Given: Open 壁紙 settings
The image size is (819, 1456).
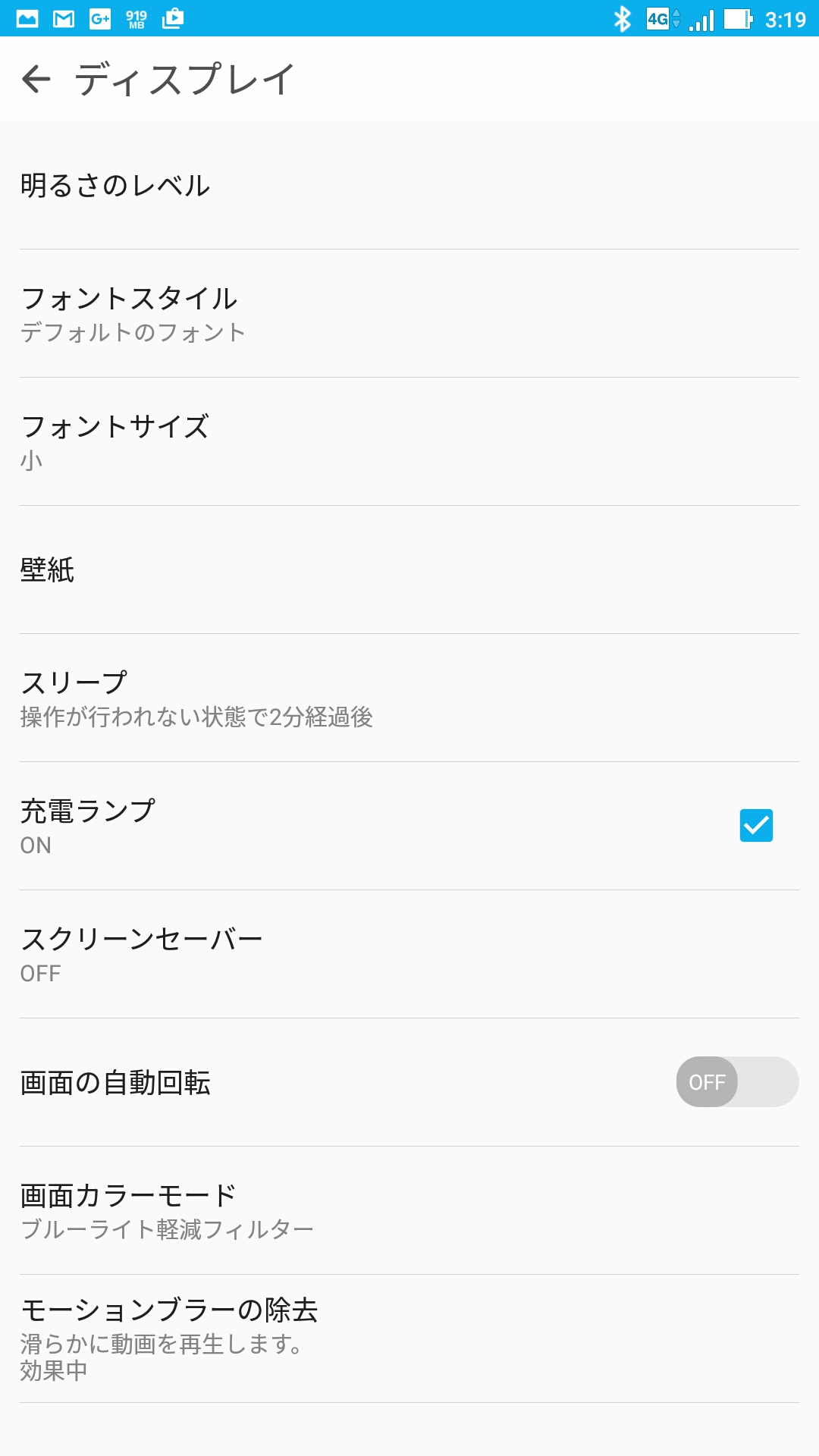Looking at the screenshot, I should (409, 570).
